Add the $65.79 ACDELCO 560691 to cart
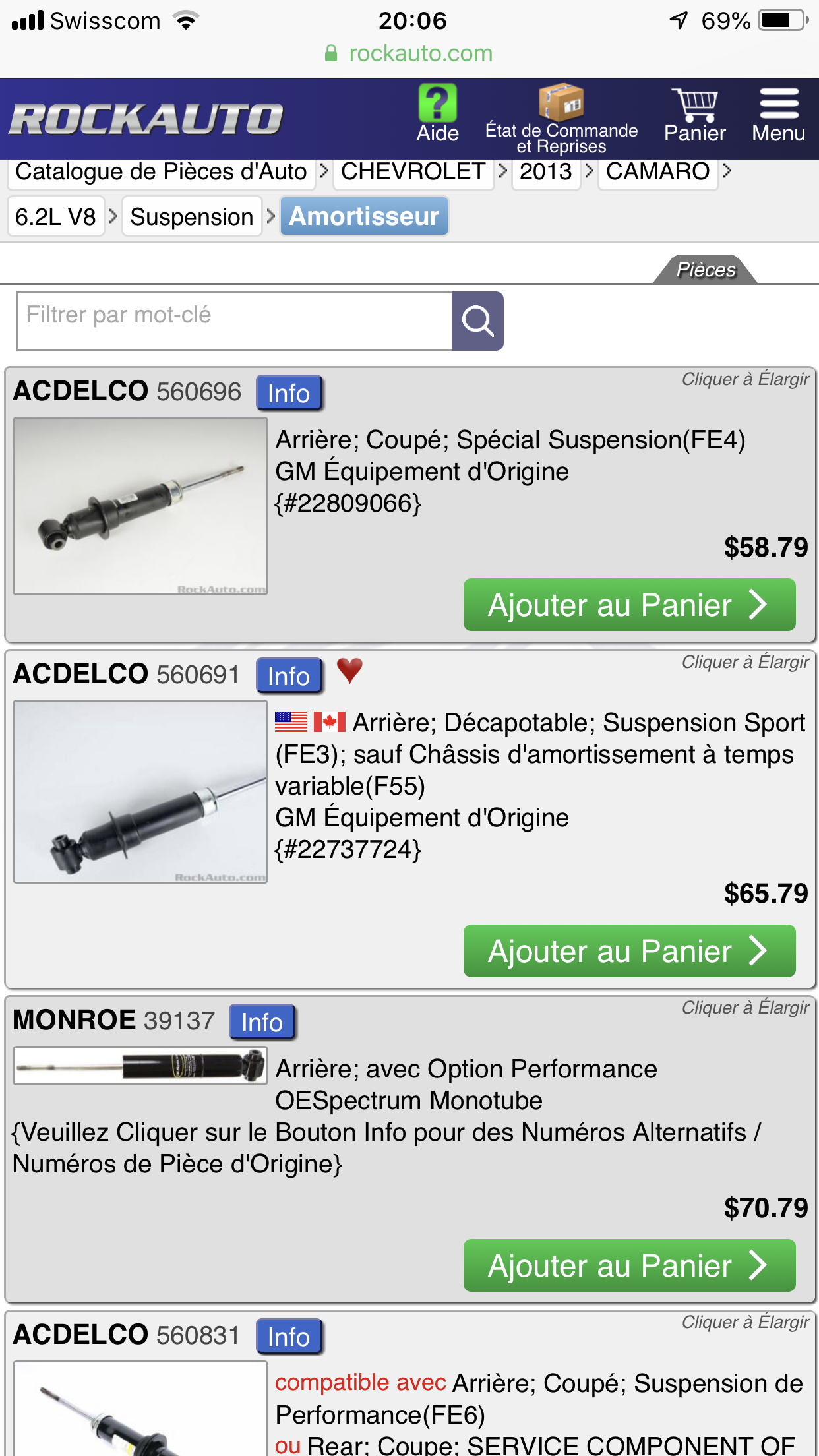819x1456 pixels. click(x=629, y=951)
